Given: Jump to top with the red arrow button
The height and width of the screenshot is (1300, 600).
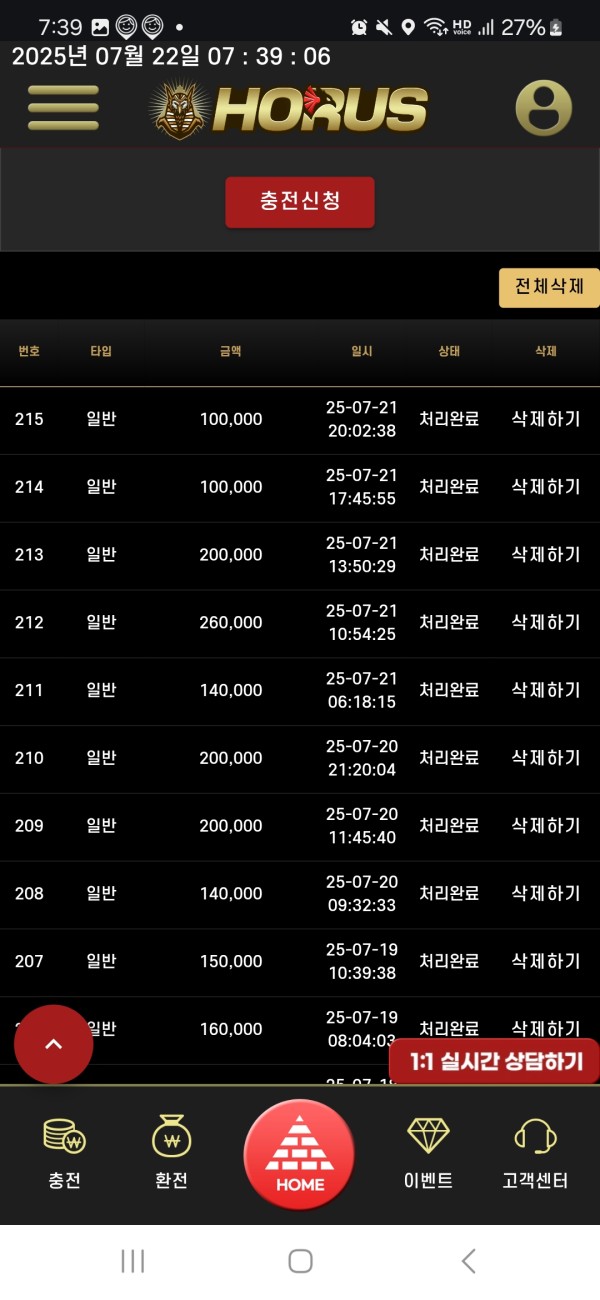Looking at the screenshot, I should pyautogui.click(x=54, y=1044).
